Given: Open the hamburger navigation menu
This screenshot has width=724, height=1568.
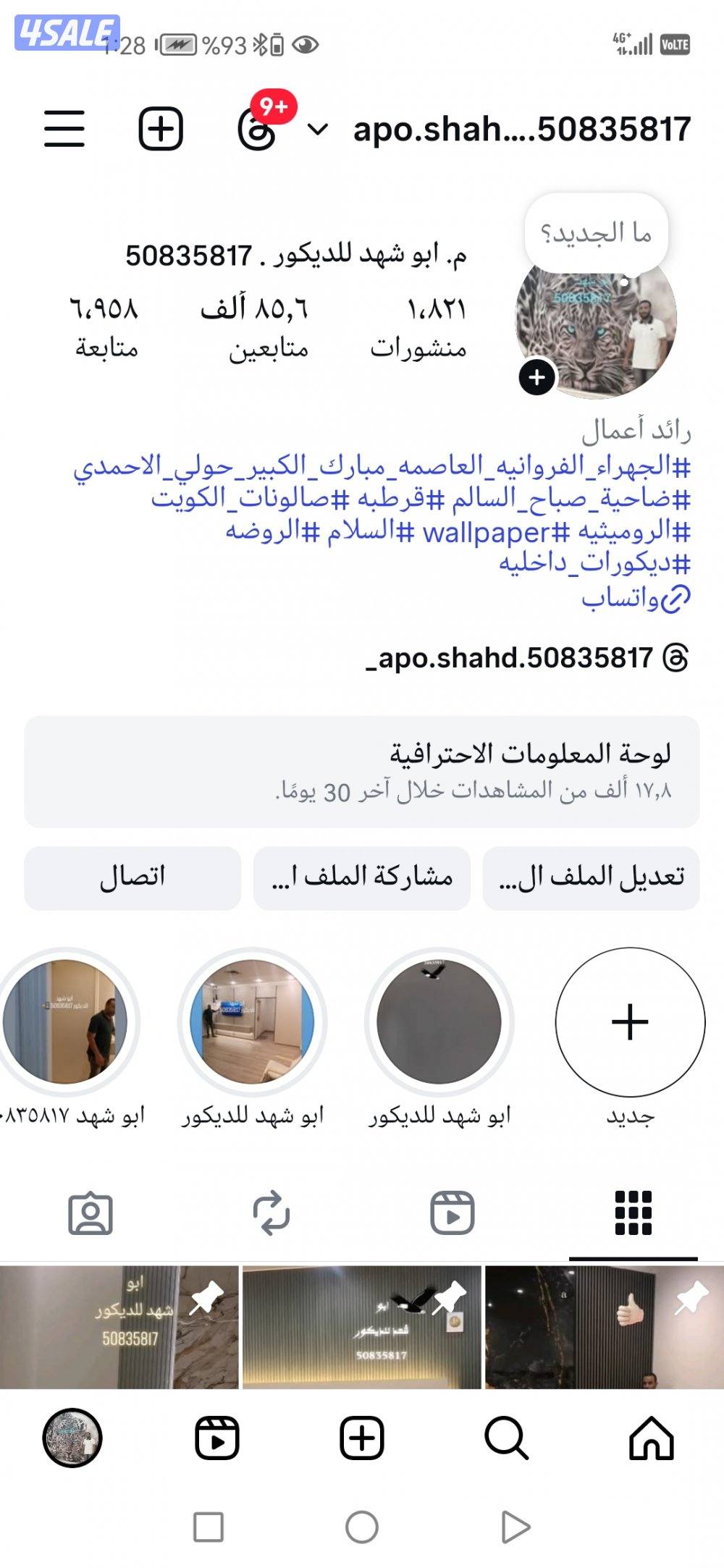Looking at the screenshot, I should (x=66, y=129).
